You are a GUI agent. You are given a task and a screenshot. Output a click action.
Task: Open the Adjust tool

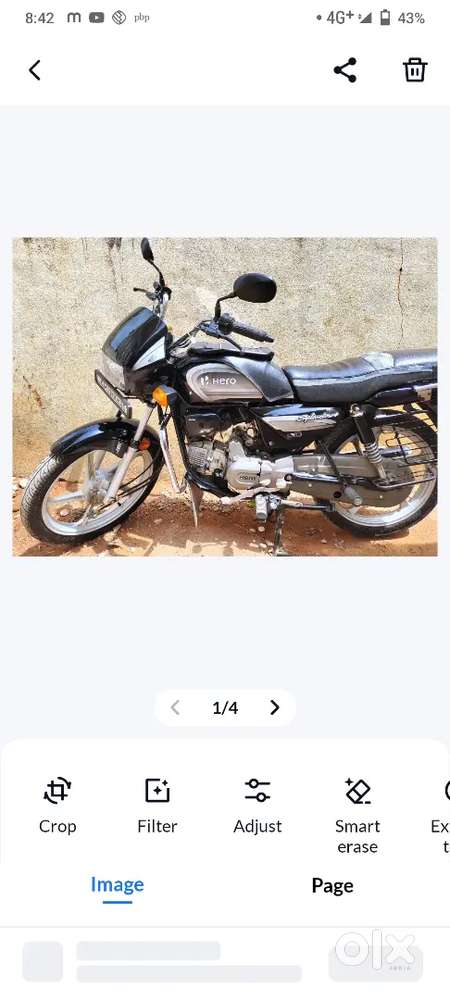258,807
